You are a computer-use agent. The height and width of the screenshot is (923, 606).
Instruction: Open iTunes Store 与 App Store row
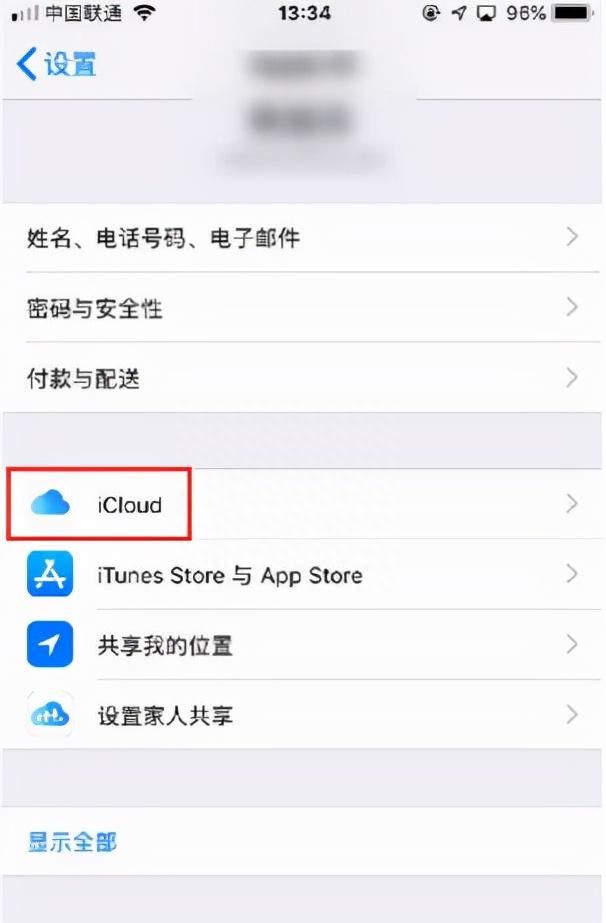point(300,575)
